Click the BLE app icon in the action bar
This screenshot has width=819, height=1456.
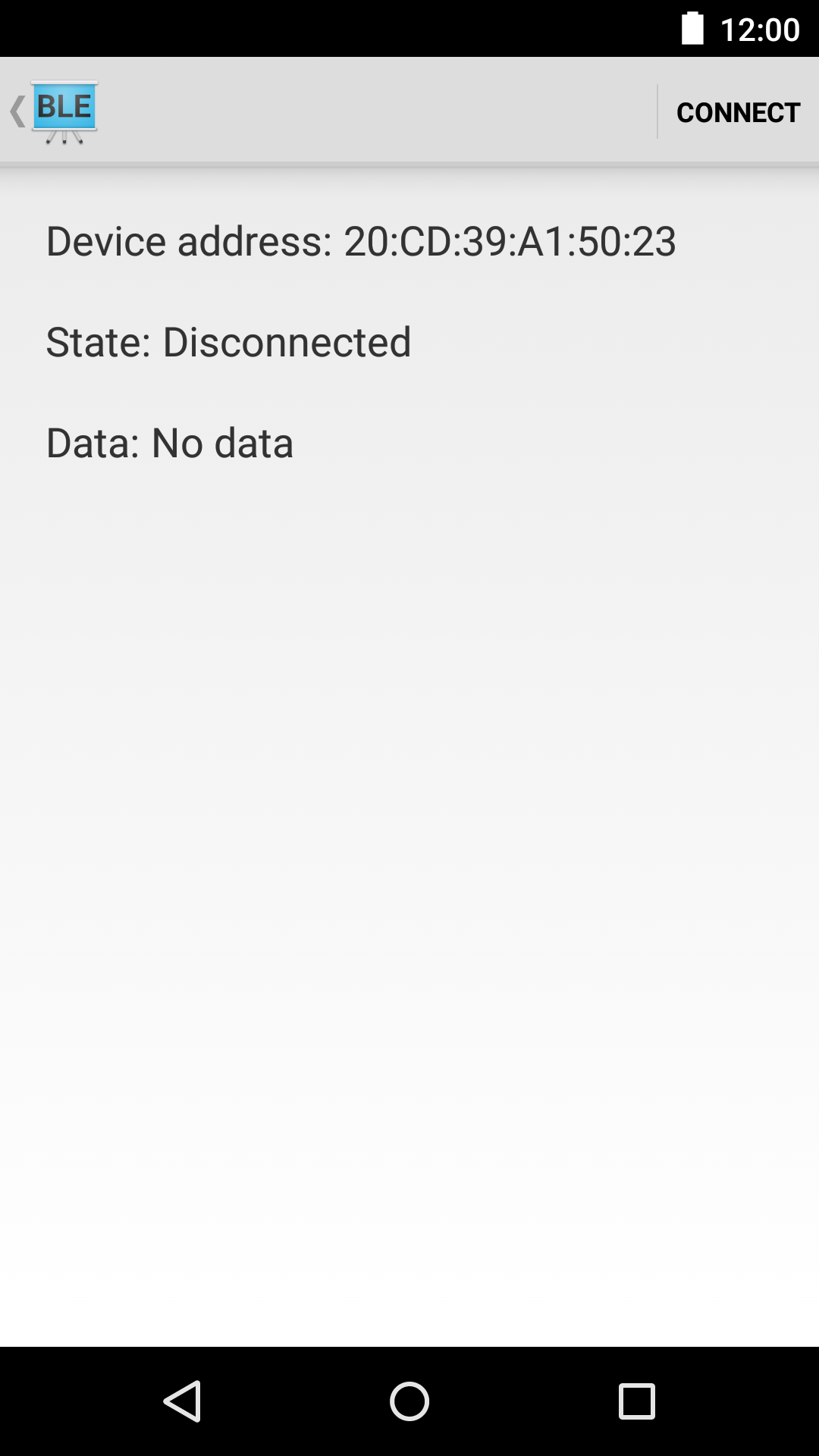64,111
